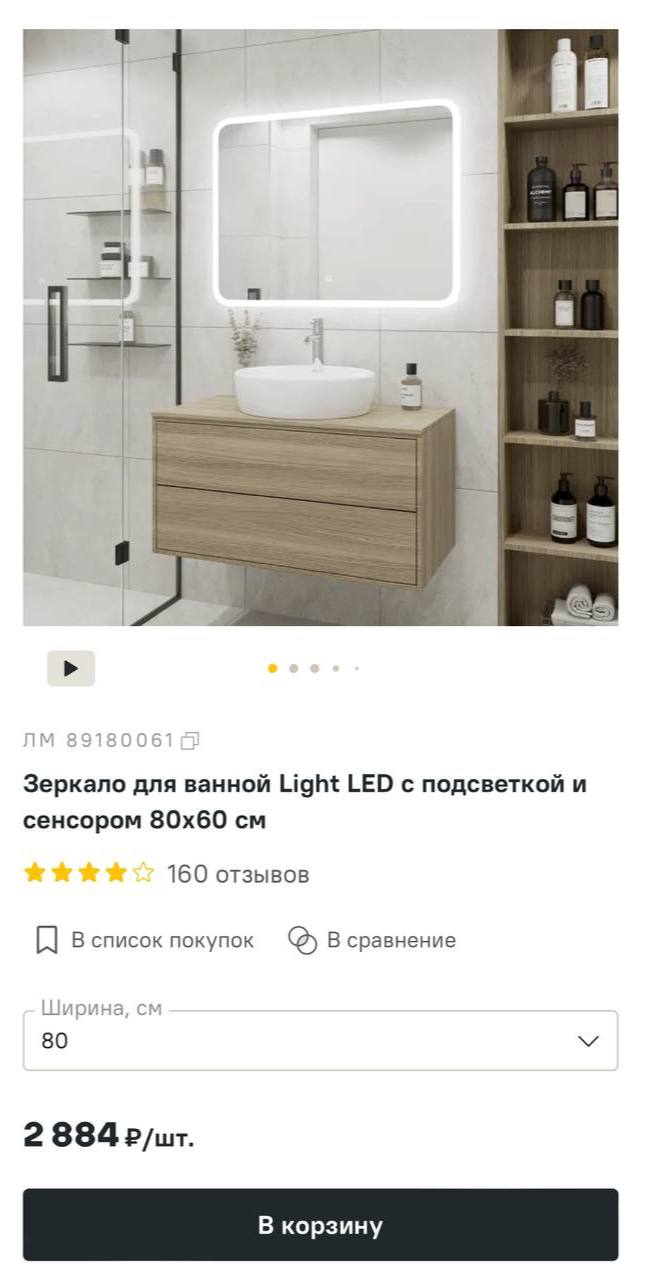The image size is (645, 1280).
Task: Expand the Ширина, см dropdown
Action: tap(320, 1041)
